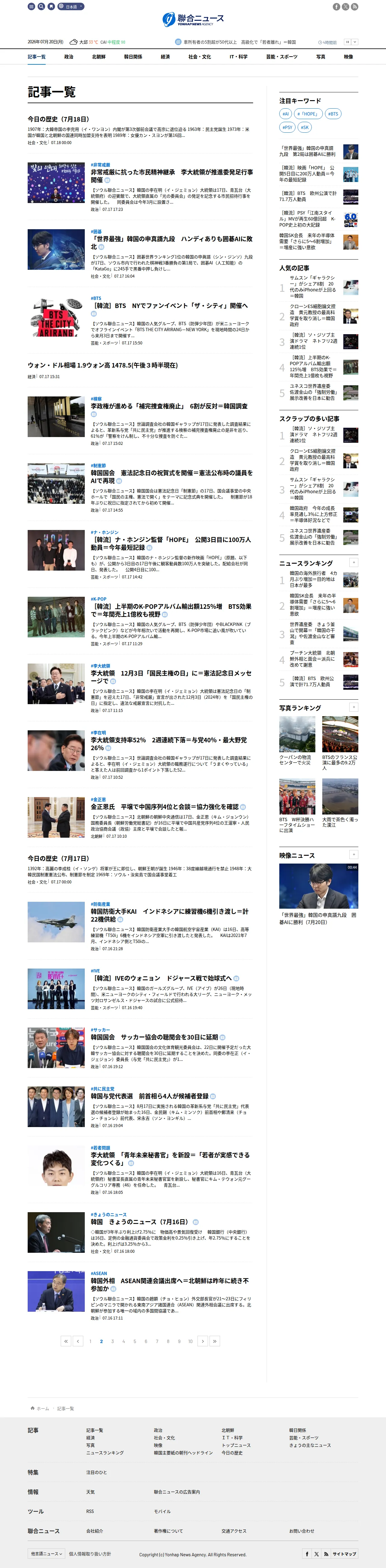Jump to the last page arrow
The height and width of the screenshot is (1568, 386).
pos(214,1341)
